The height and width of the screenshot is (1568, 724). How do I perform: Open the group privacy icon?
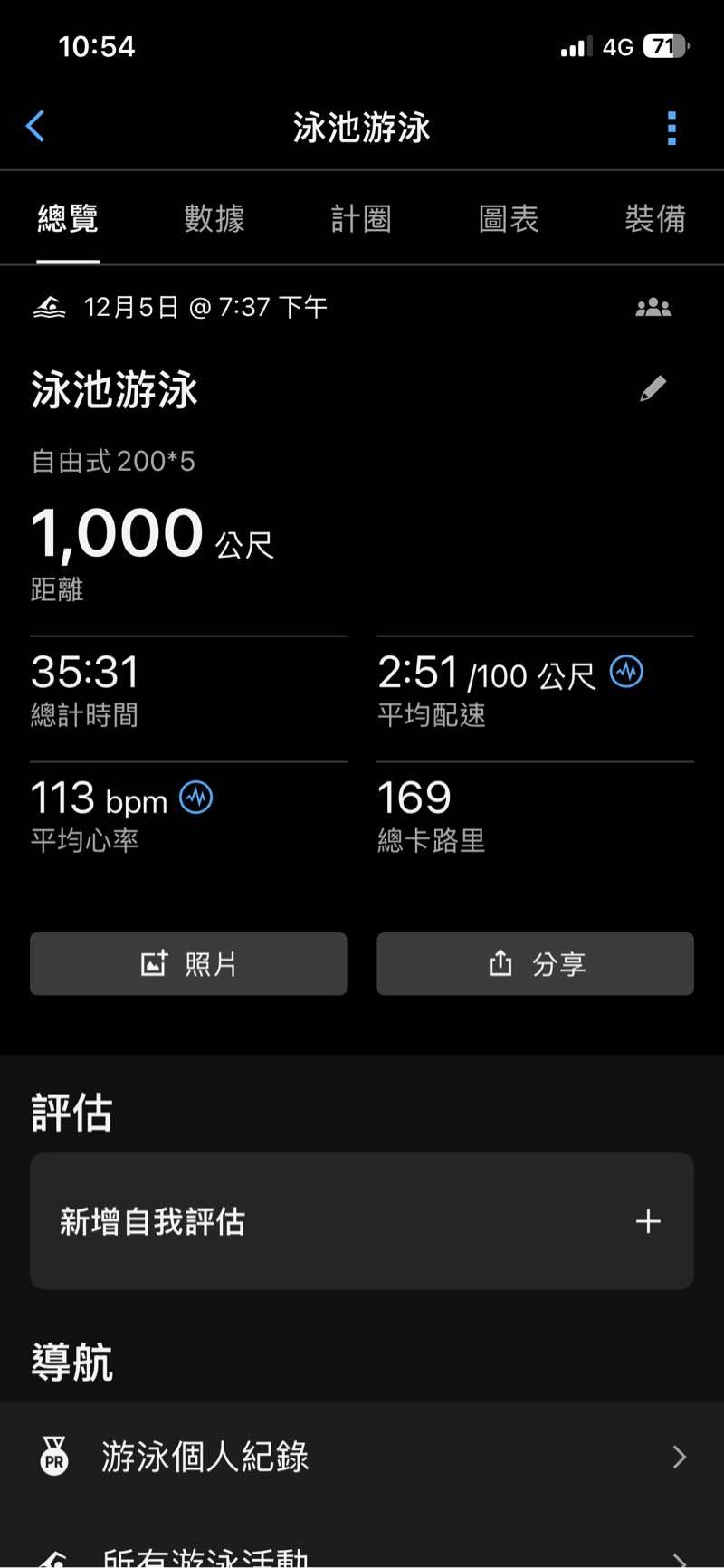pyautogui.click(x=653, y=308)
